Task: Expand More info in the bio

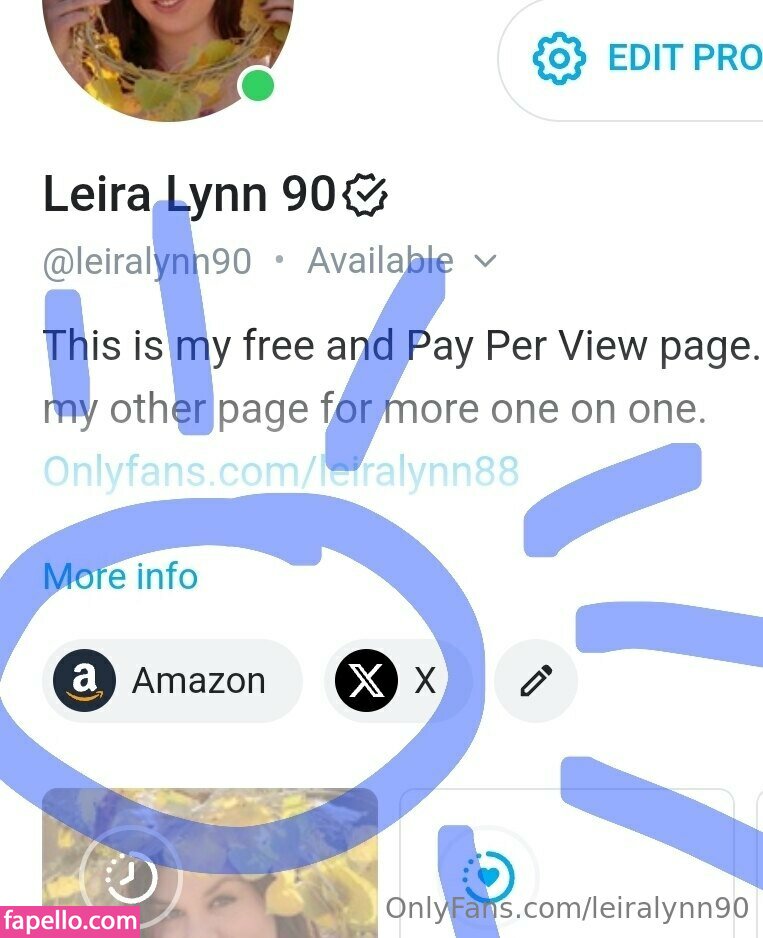Action: click(120, 577)
